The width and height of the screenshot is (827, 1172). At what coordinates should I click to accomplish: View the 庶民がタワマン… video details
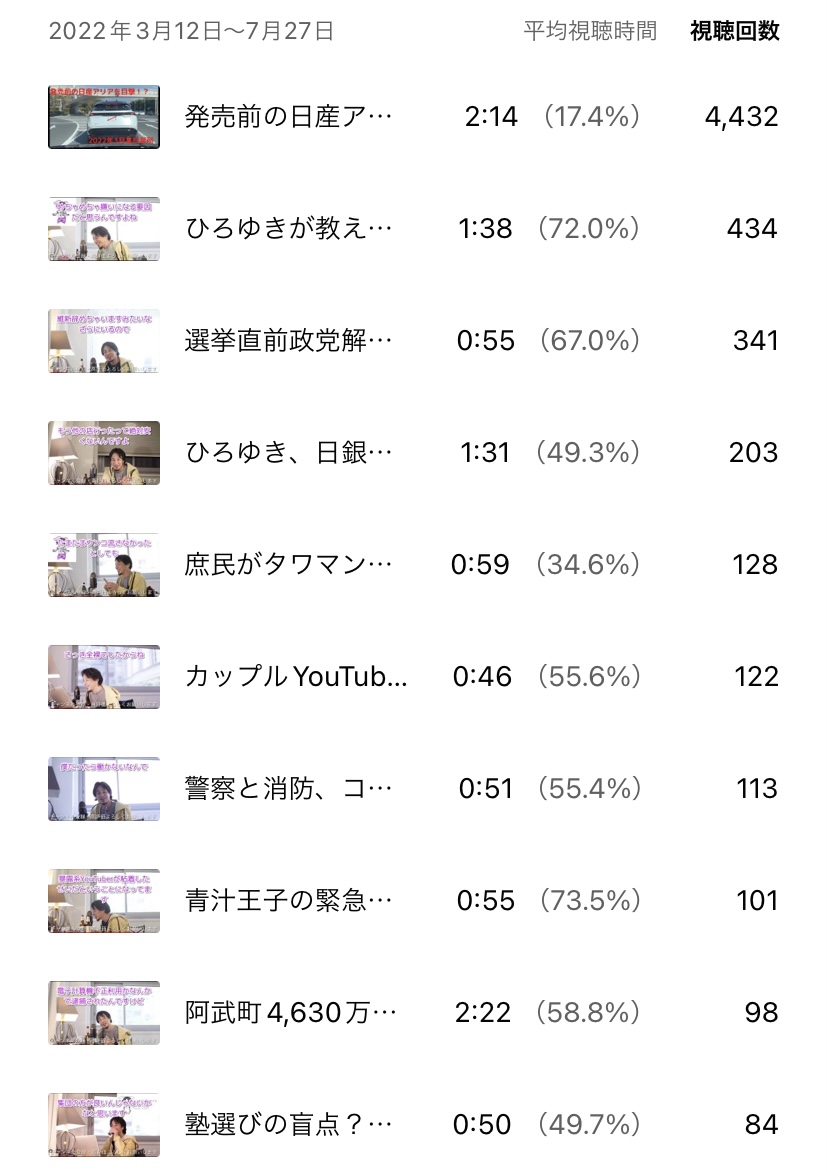click(288, 565)
